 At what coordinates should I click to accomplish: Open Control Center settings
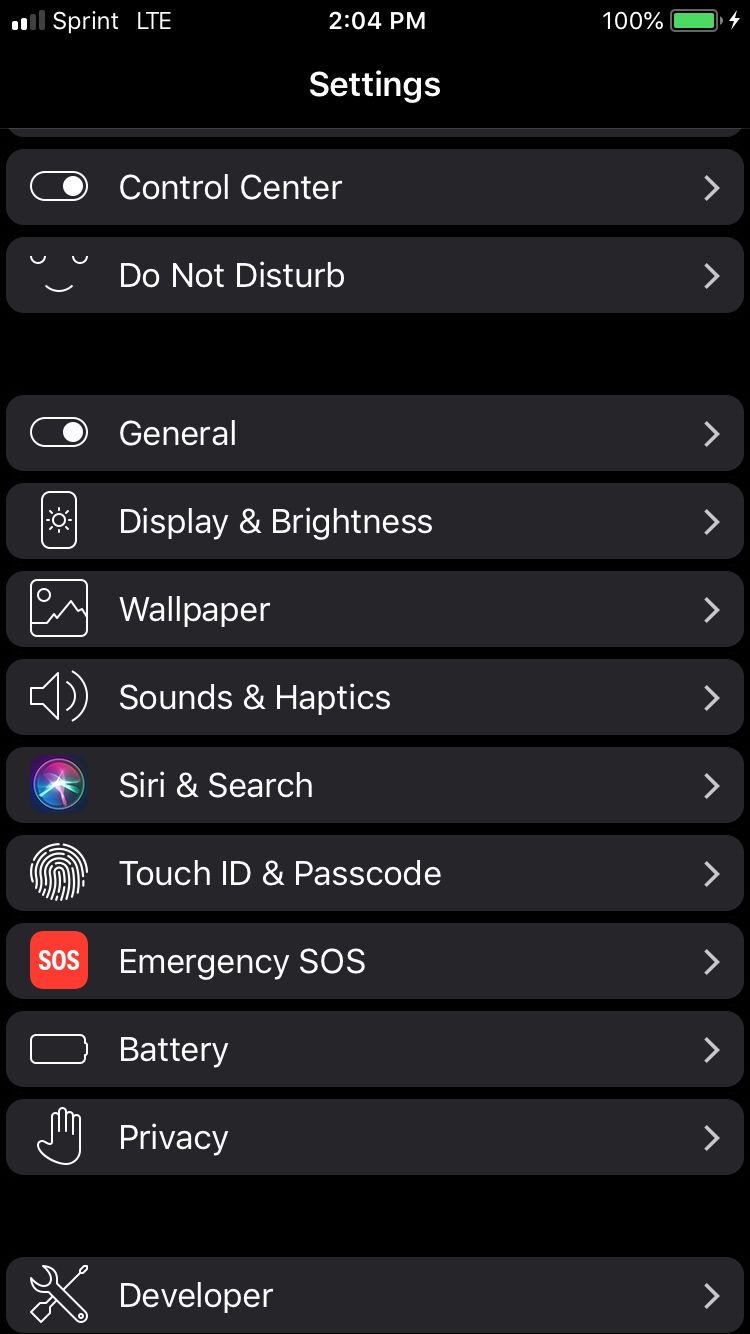375,187
